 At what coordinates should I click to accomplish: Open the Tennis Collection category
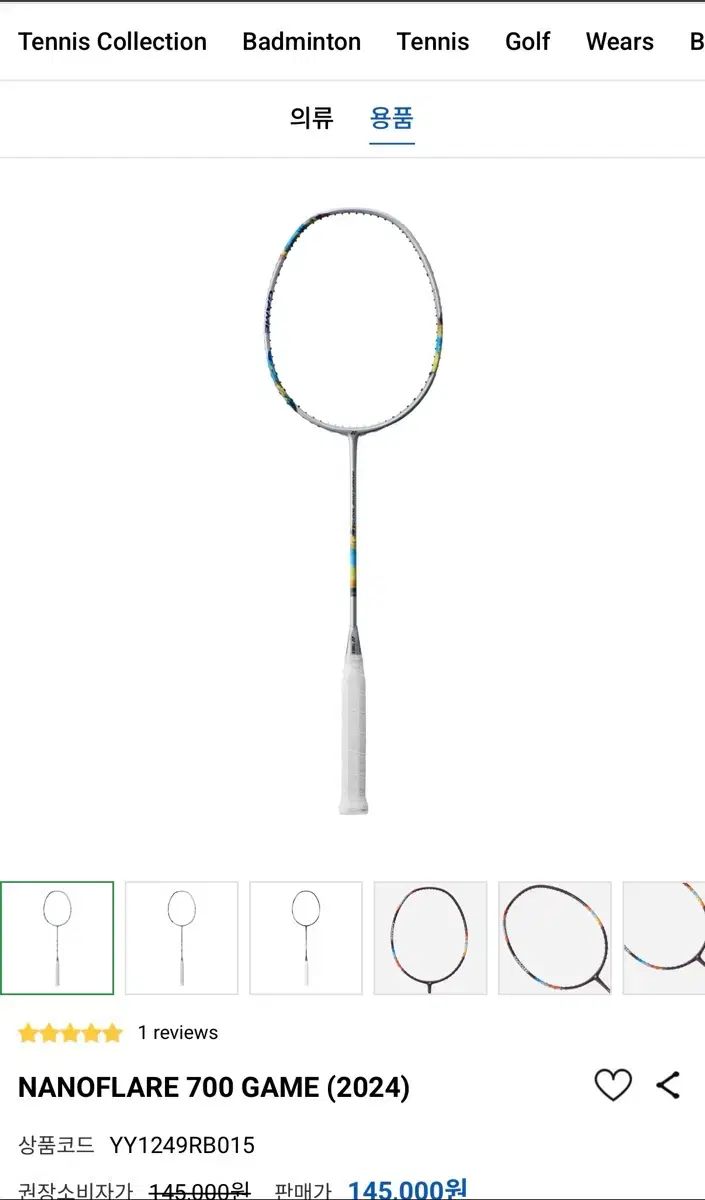click(x=112, y=42)
